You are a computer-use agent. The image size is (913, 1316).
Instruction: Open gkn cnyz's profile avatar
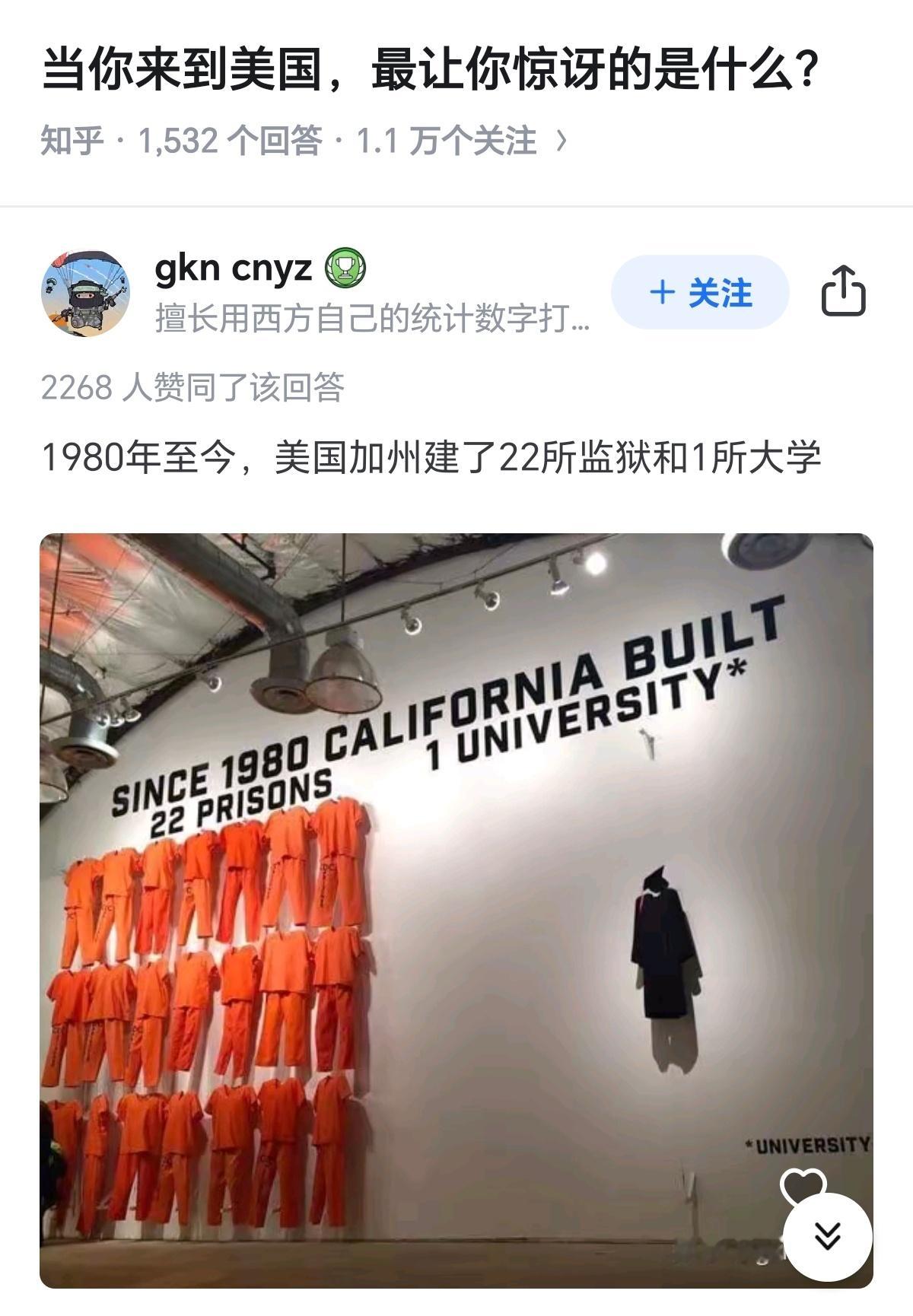(85, 293)
